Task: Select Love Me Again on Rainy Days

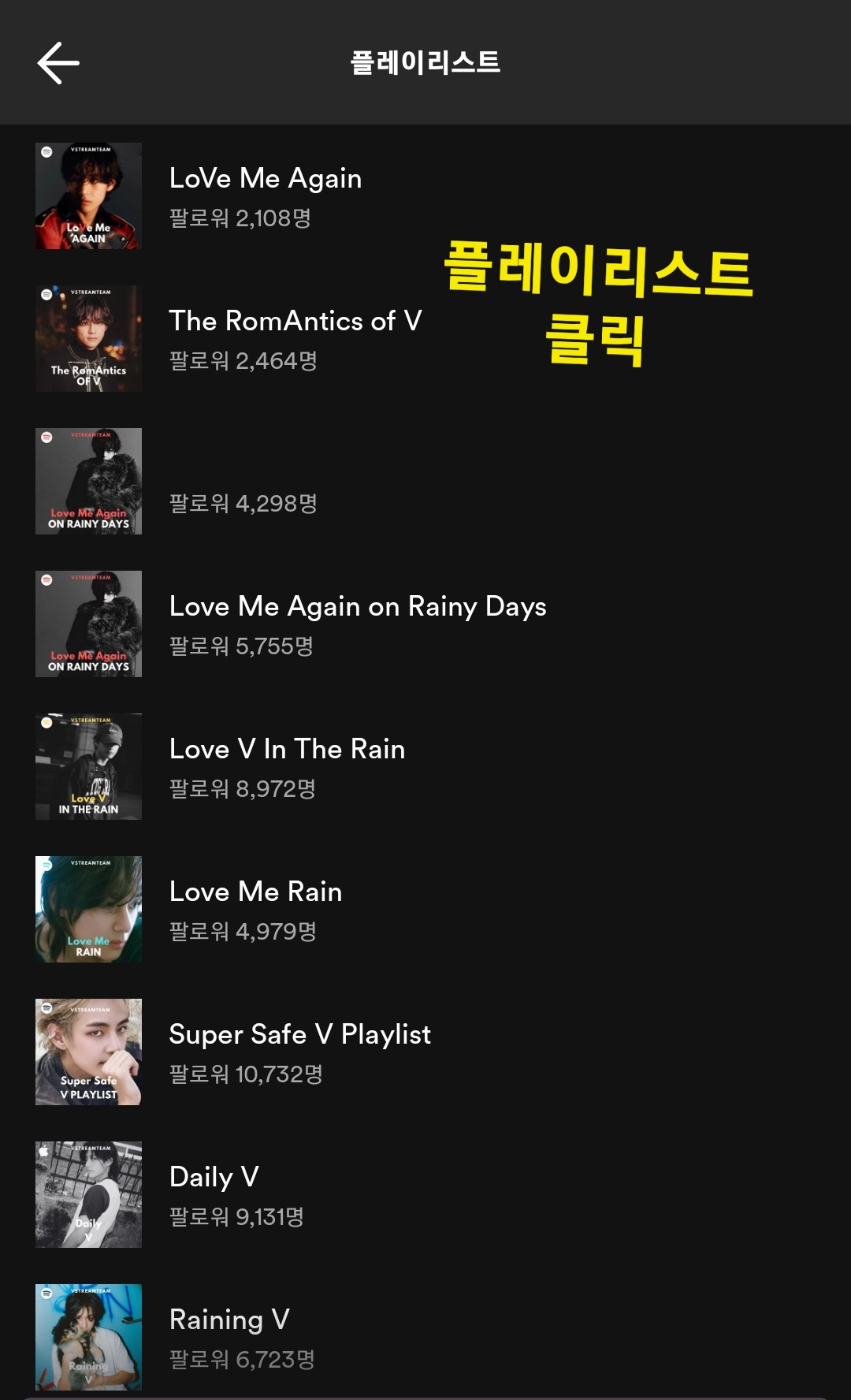Action: point(357,608)
